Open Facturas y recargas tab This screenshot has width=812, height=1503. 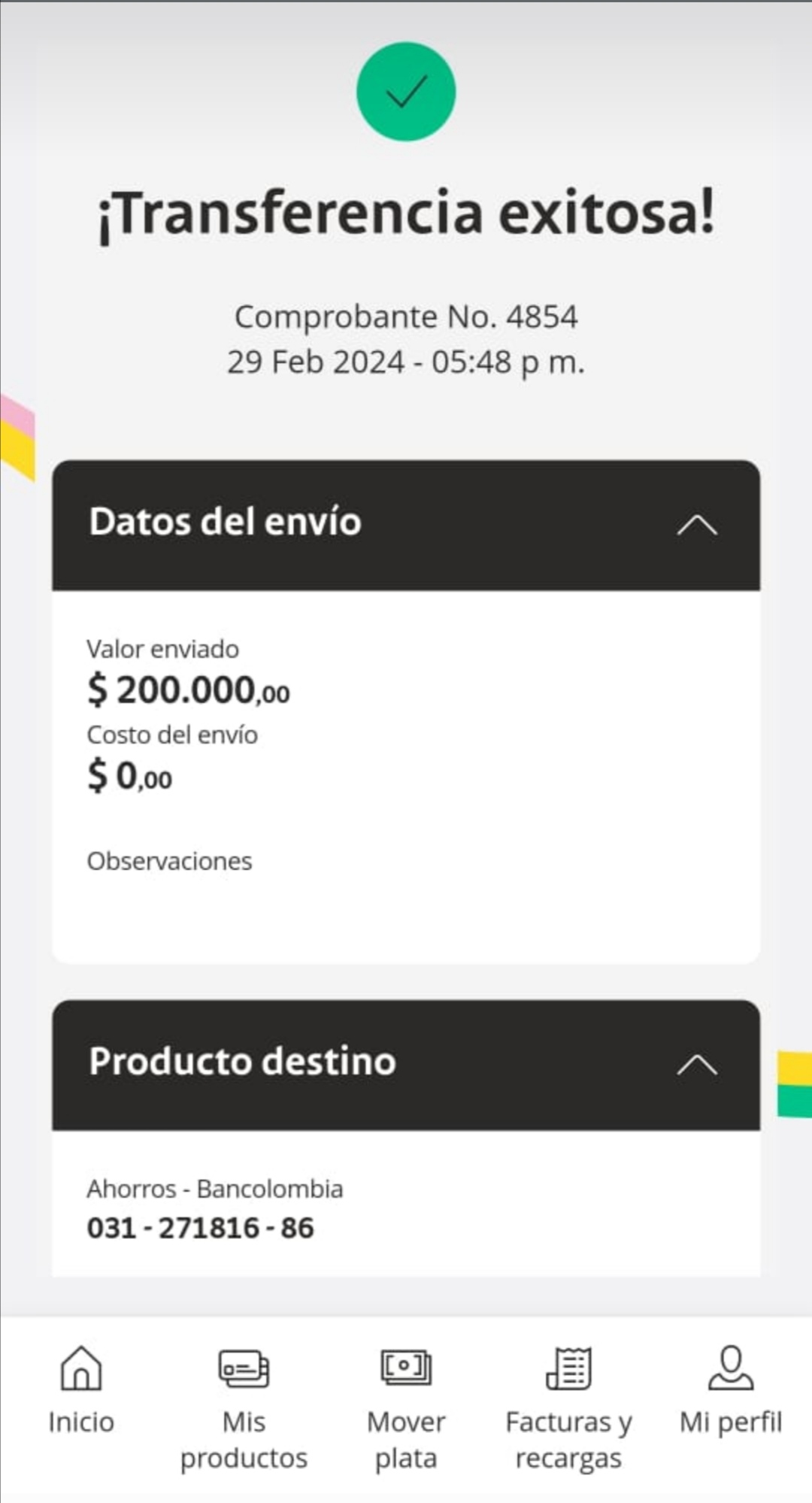pos(568,1406)
